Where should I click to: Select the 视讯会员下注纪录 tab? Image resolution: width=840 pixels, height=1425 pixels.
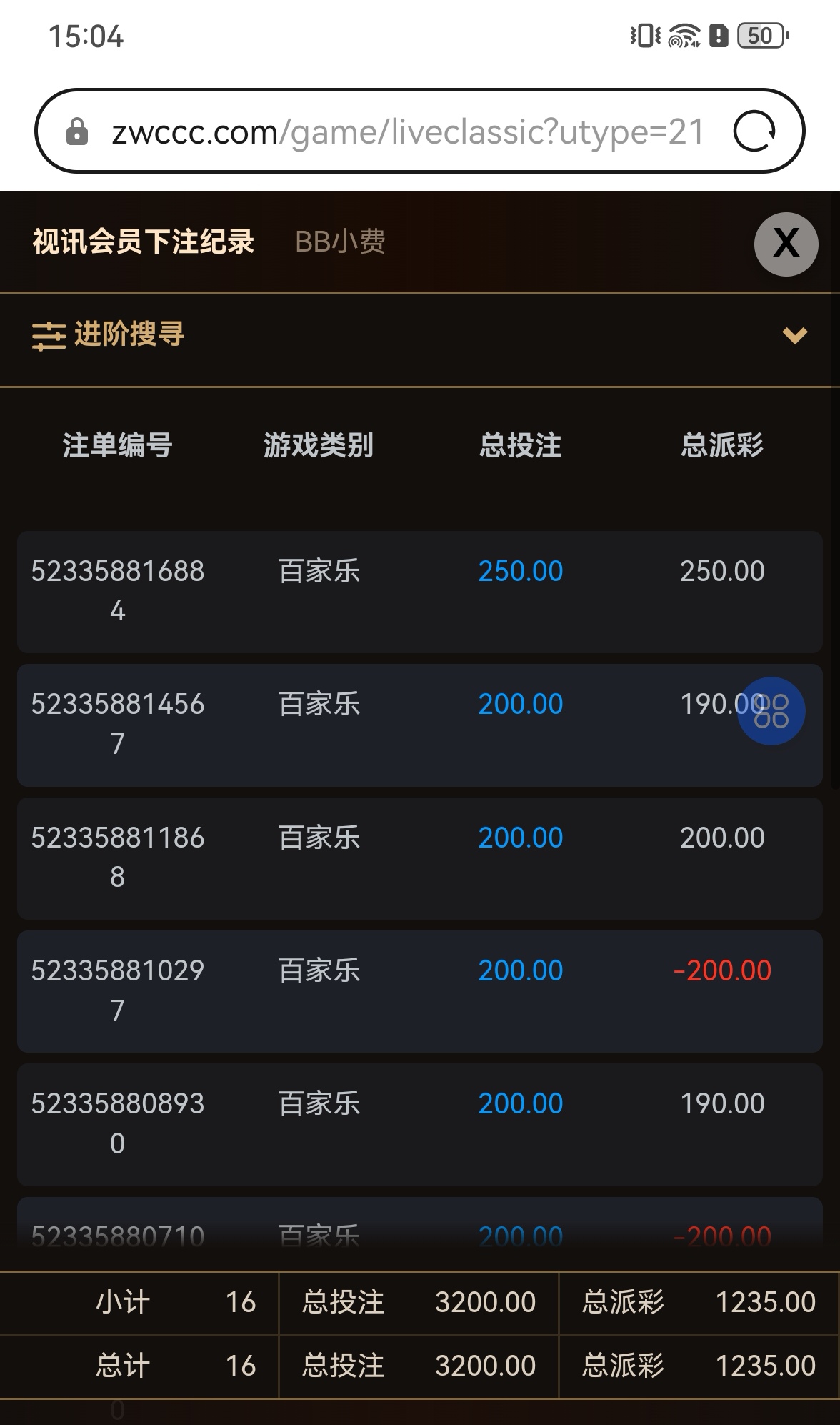click(x=141, y=242)
